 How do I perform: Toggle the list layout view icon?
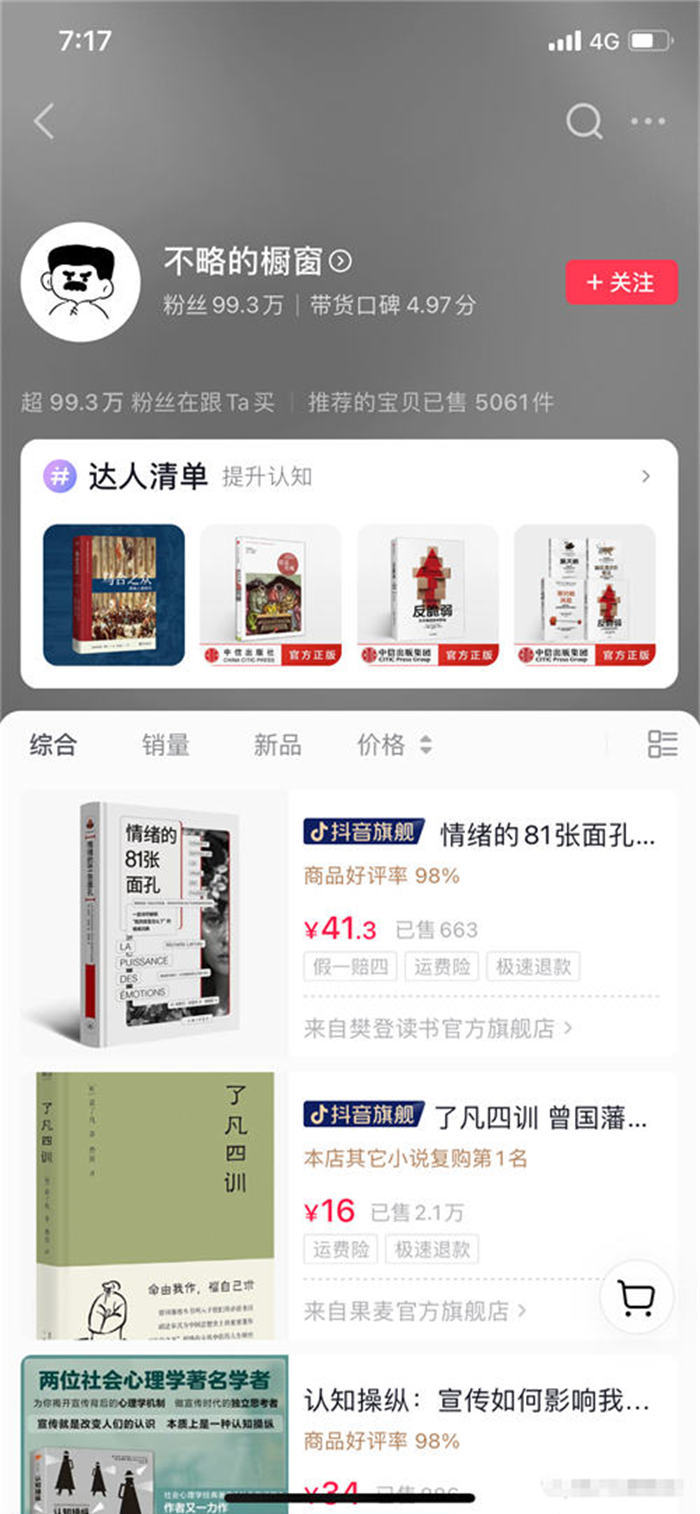(662, 744)
